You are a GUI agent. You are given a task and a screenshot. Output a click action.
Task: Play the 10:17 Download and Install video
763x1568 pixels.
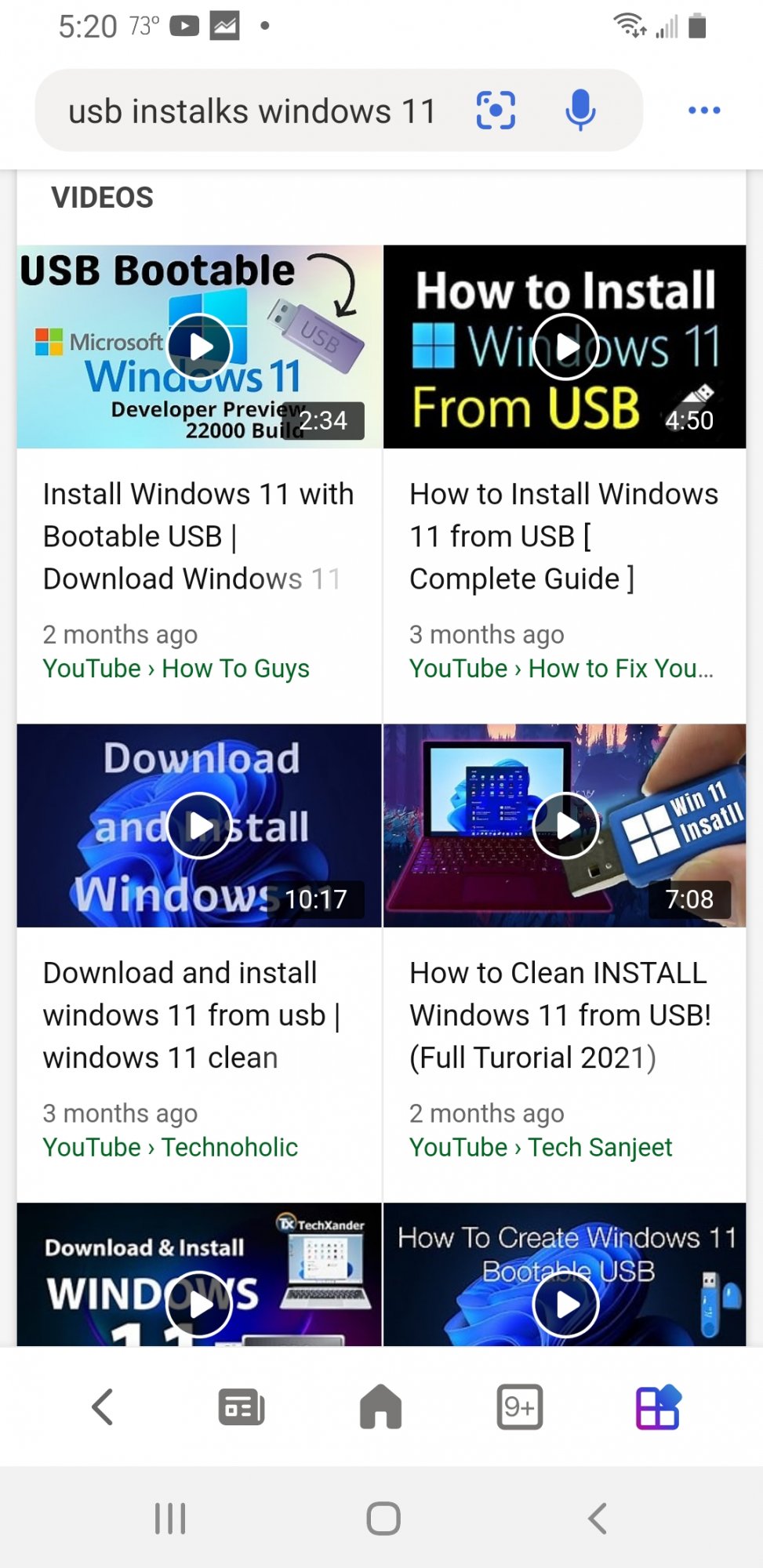point(199,826)
